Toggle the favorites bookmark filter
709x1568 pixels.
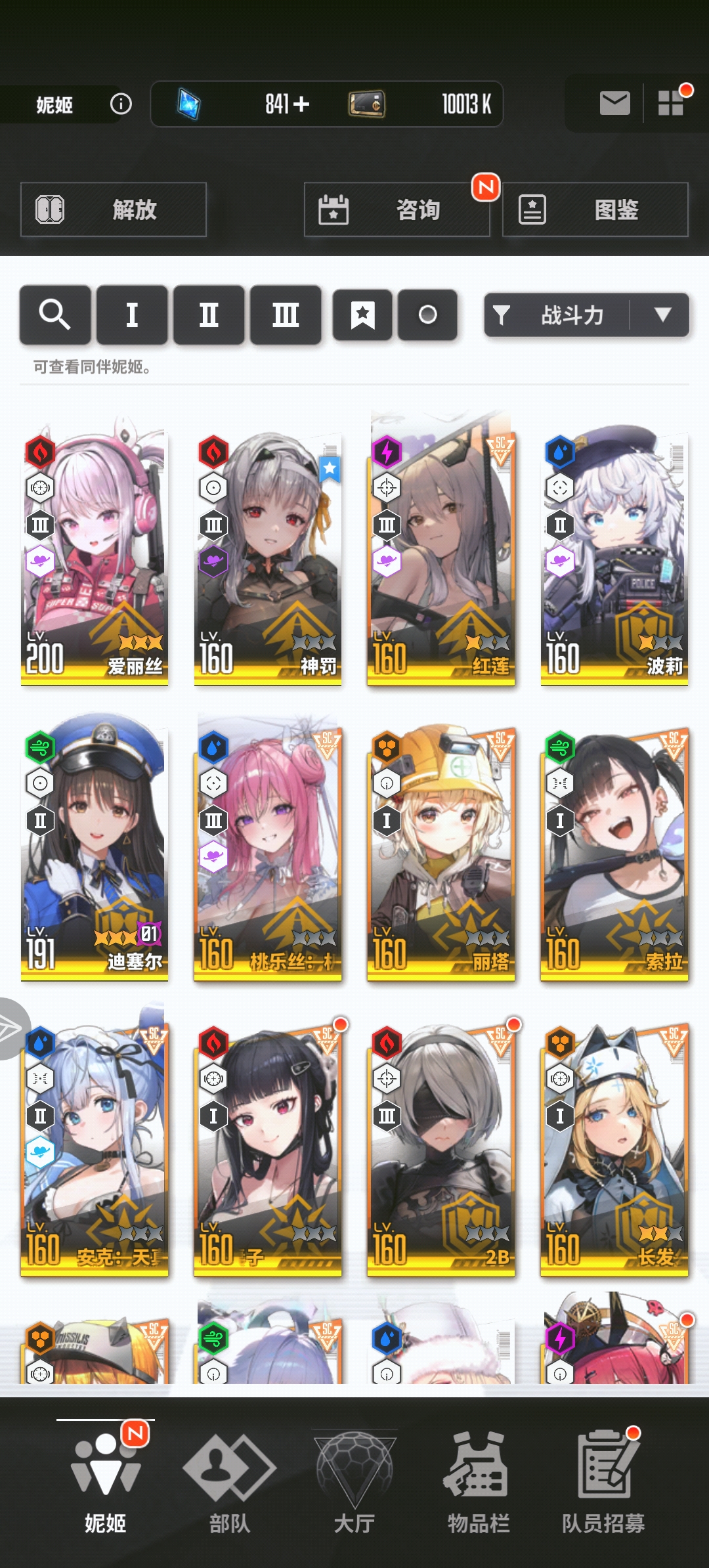(x=362, y=315)
